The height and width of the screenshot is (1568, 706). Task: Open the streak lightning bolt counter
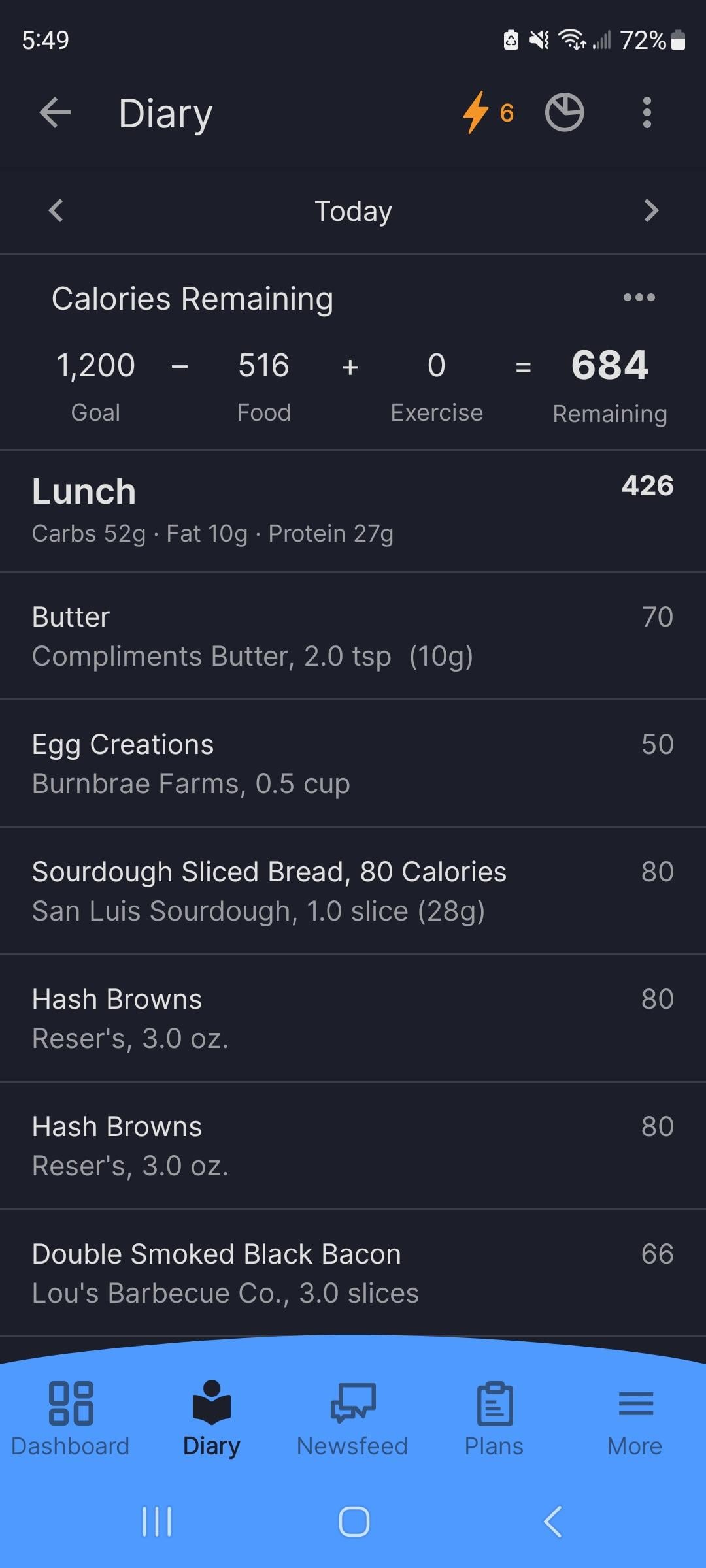click(488, 112)
